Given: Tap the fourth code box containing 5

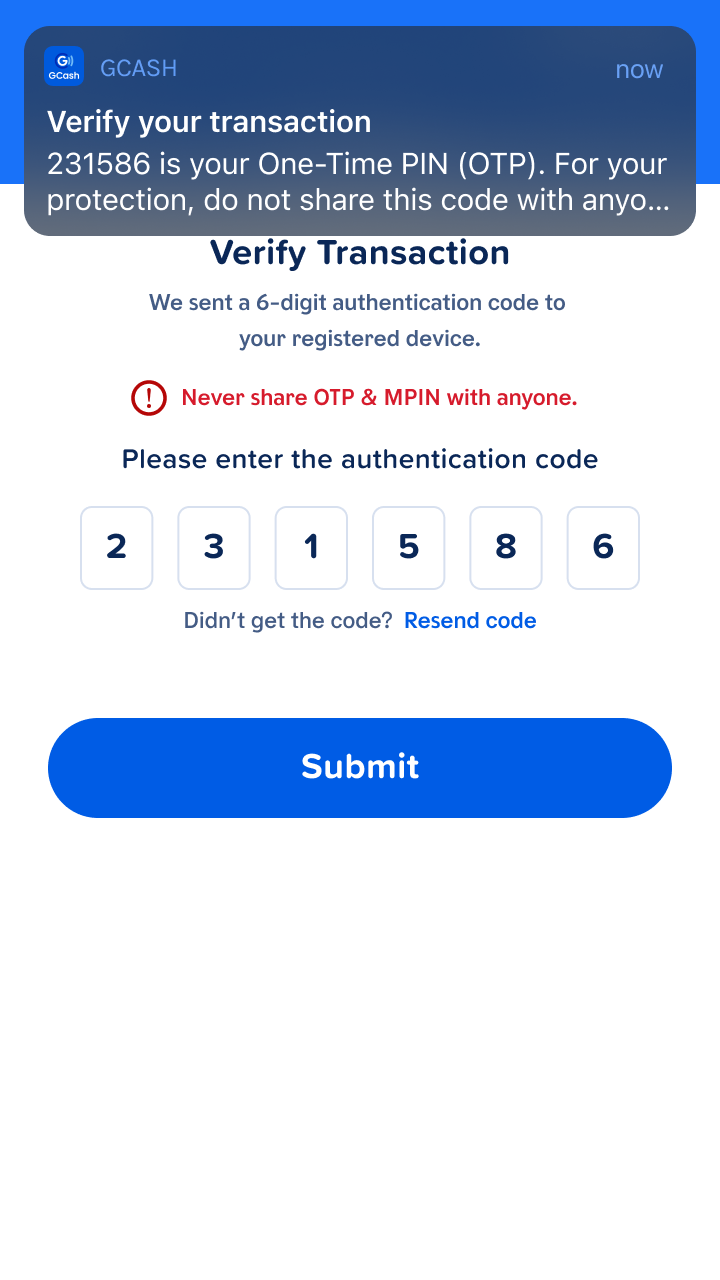Looking at the screenshot, I should pos(409,548).
